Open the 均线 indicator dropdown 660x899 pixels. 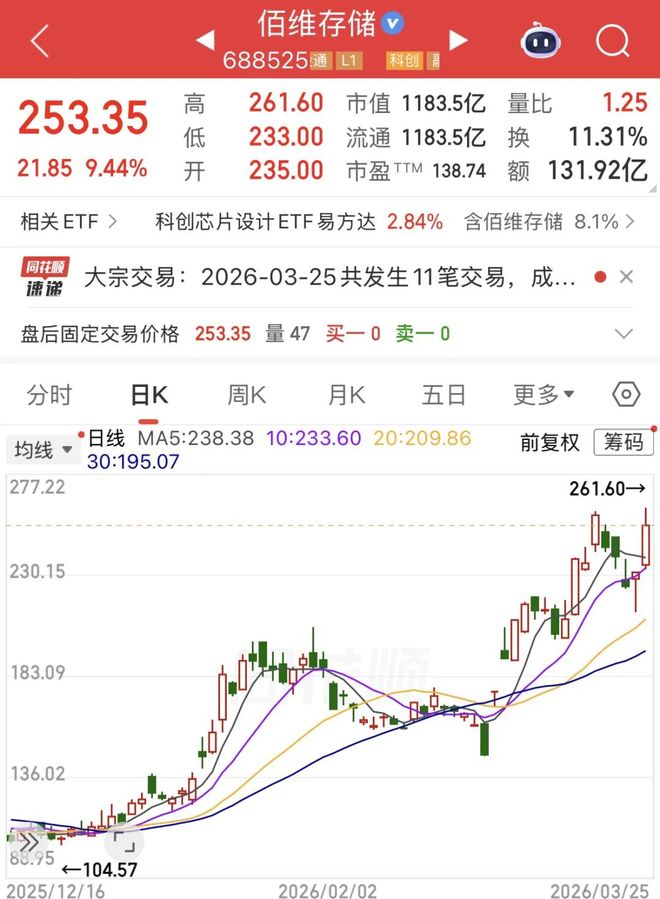coord(44,450)
